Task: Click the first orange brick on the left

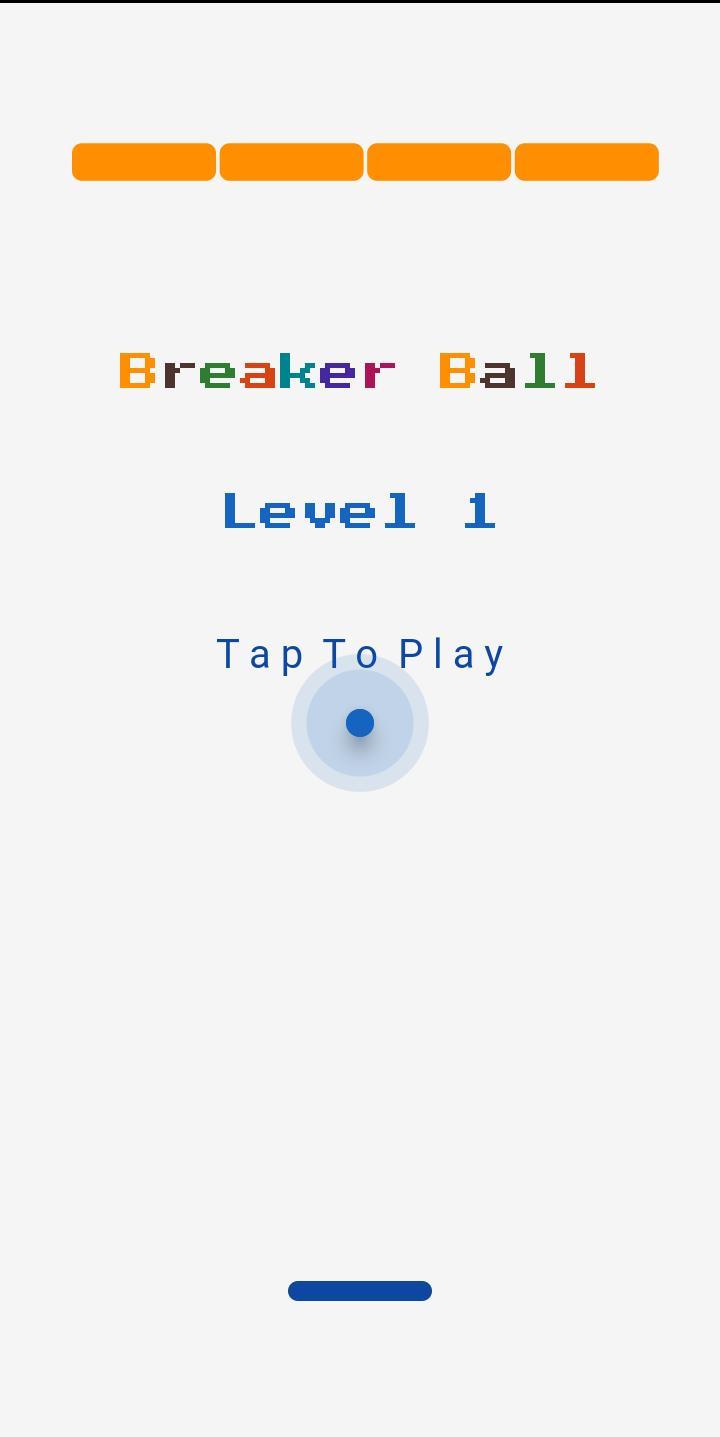Action: tap(143, 161)
